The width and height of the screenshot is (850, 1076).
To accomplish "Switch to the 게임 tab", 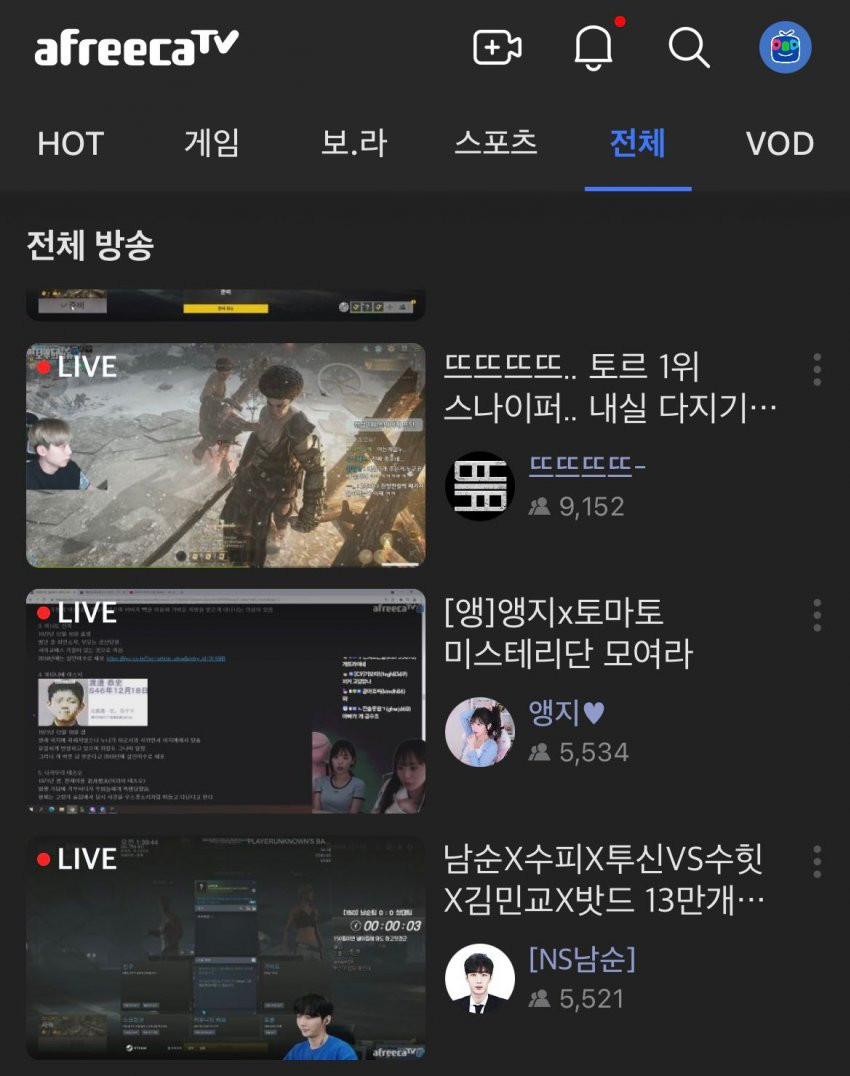I will point(212,144).
